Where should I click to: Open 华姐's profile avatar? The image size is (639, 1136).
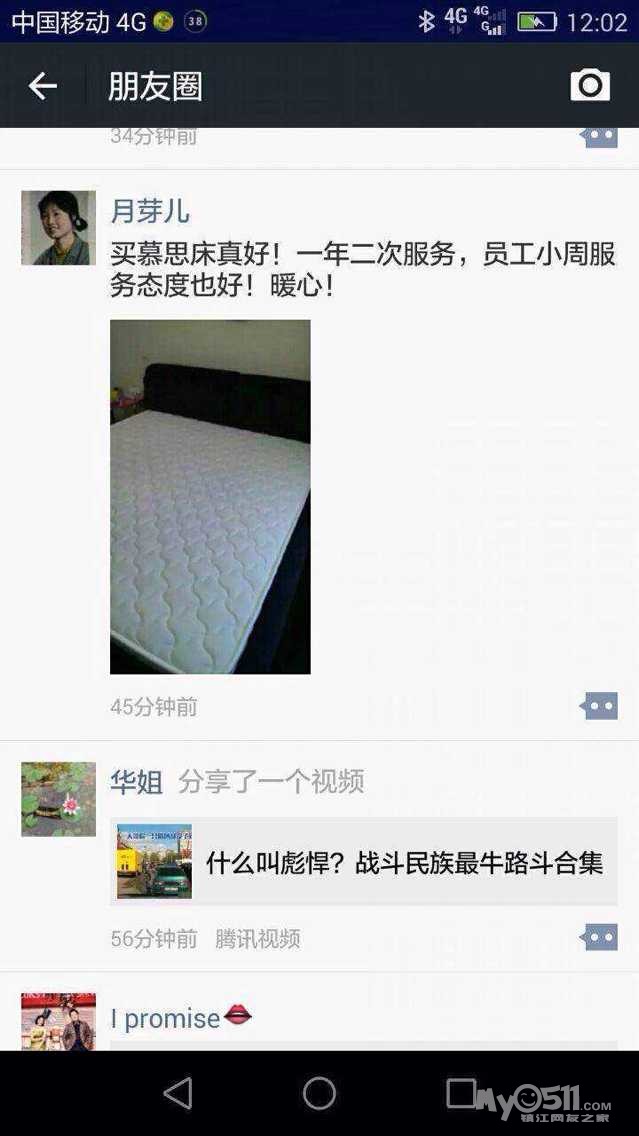point(59,799)
